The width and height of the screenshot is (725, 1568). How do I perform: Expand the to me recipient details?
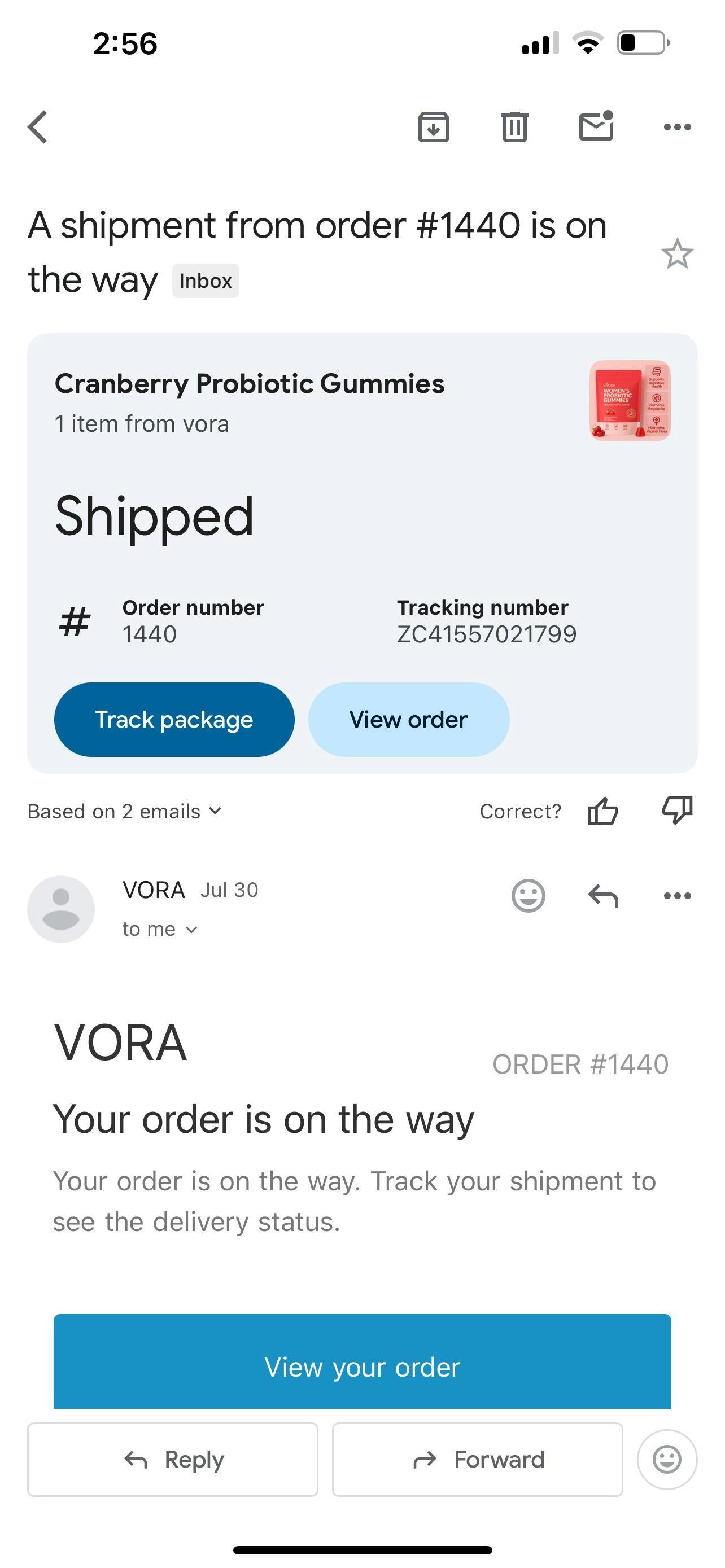tap(159, 930)
